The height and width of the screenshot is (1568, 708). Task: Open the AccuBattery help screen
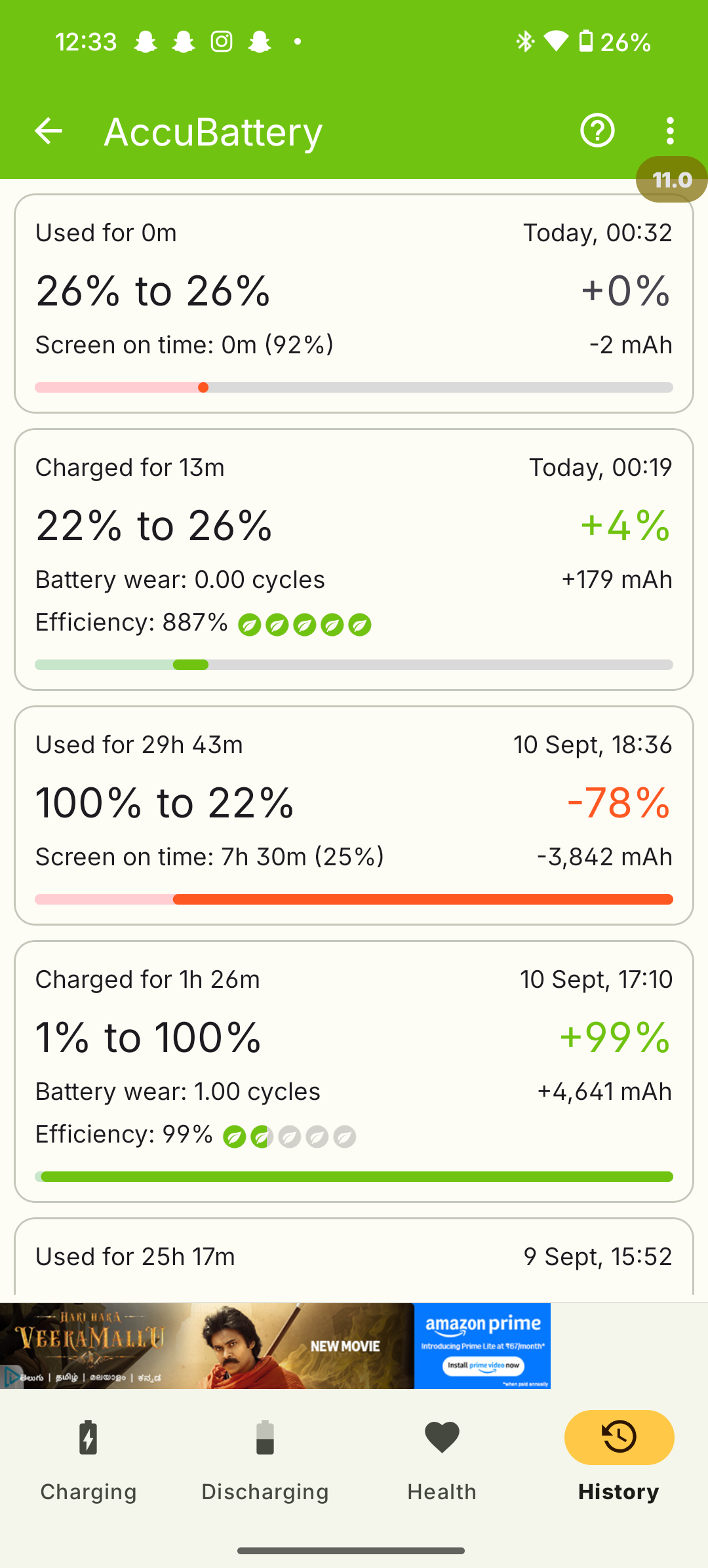point(597,130)
